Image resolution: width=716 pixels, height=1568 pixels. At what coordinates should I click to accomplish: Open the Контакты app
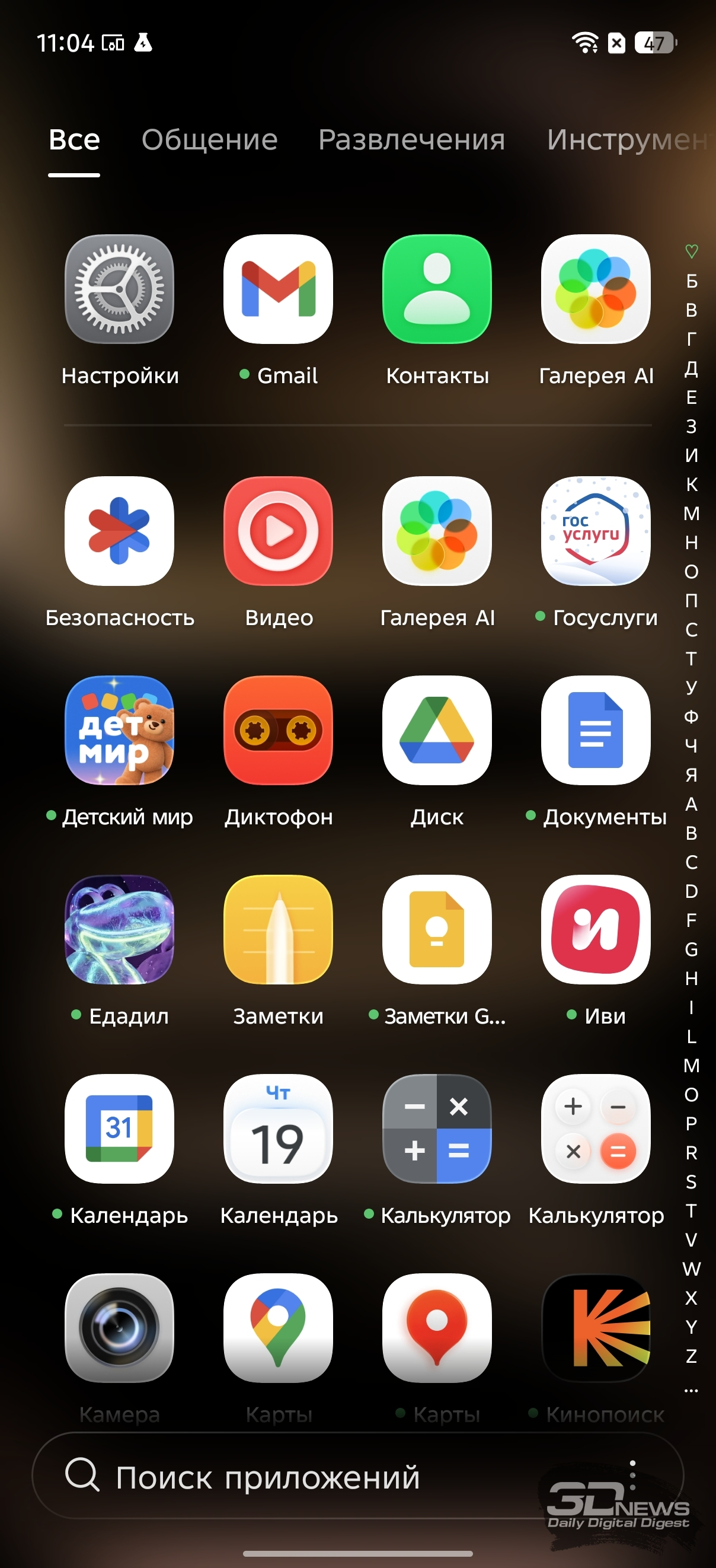437,290
